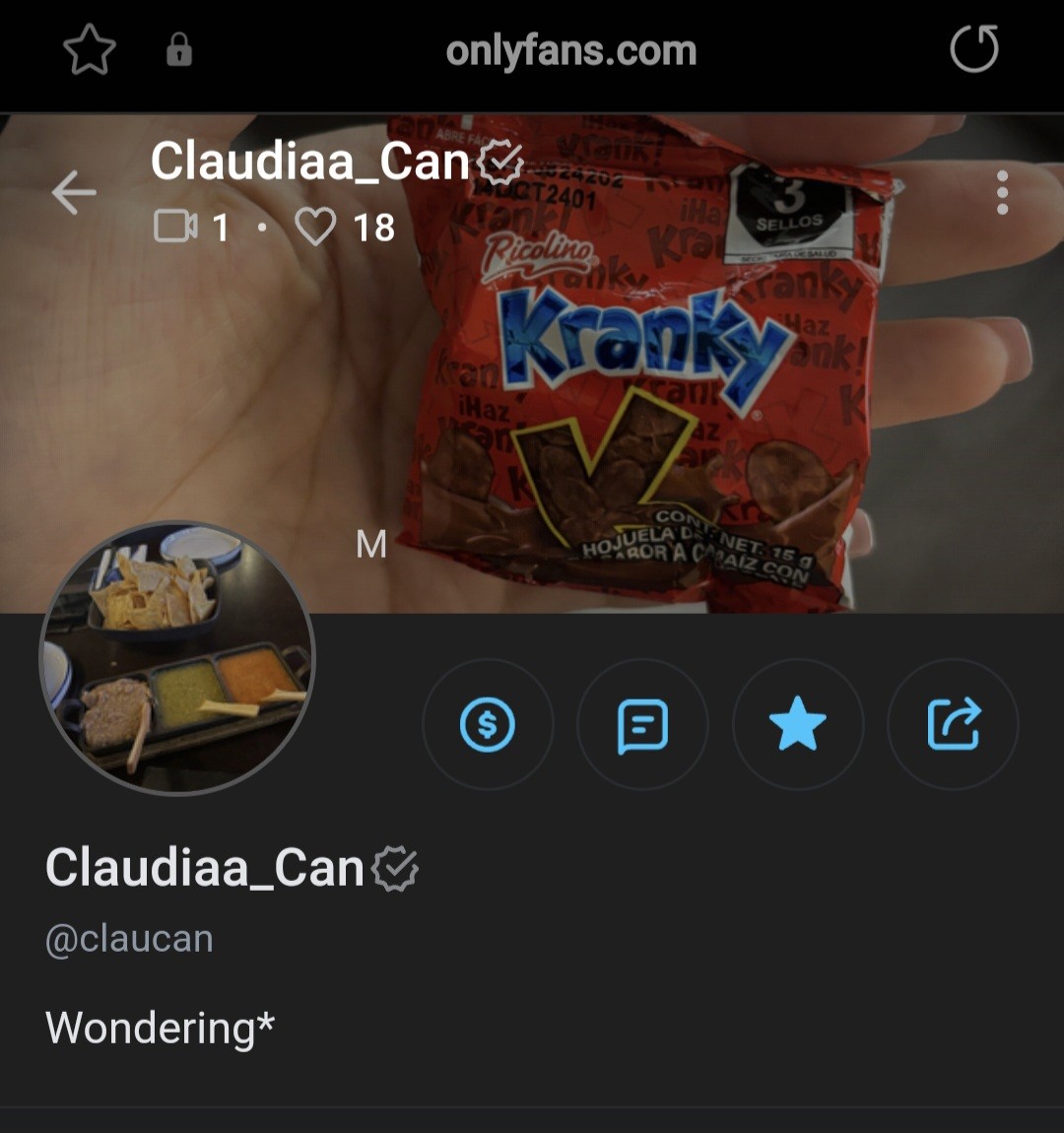The image size is (1064, 1133).
Task: Send a tip with the dollar button
Action: pos(488,725)
